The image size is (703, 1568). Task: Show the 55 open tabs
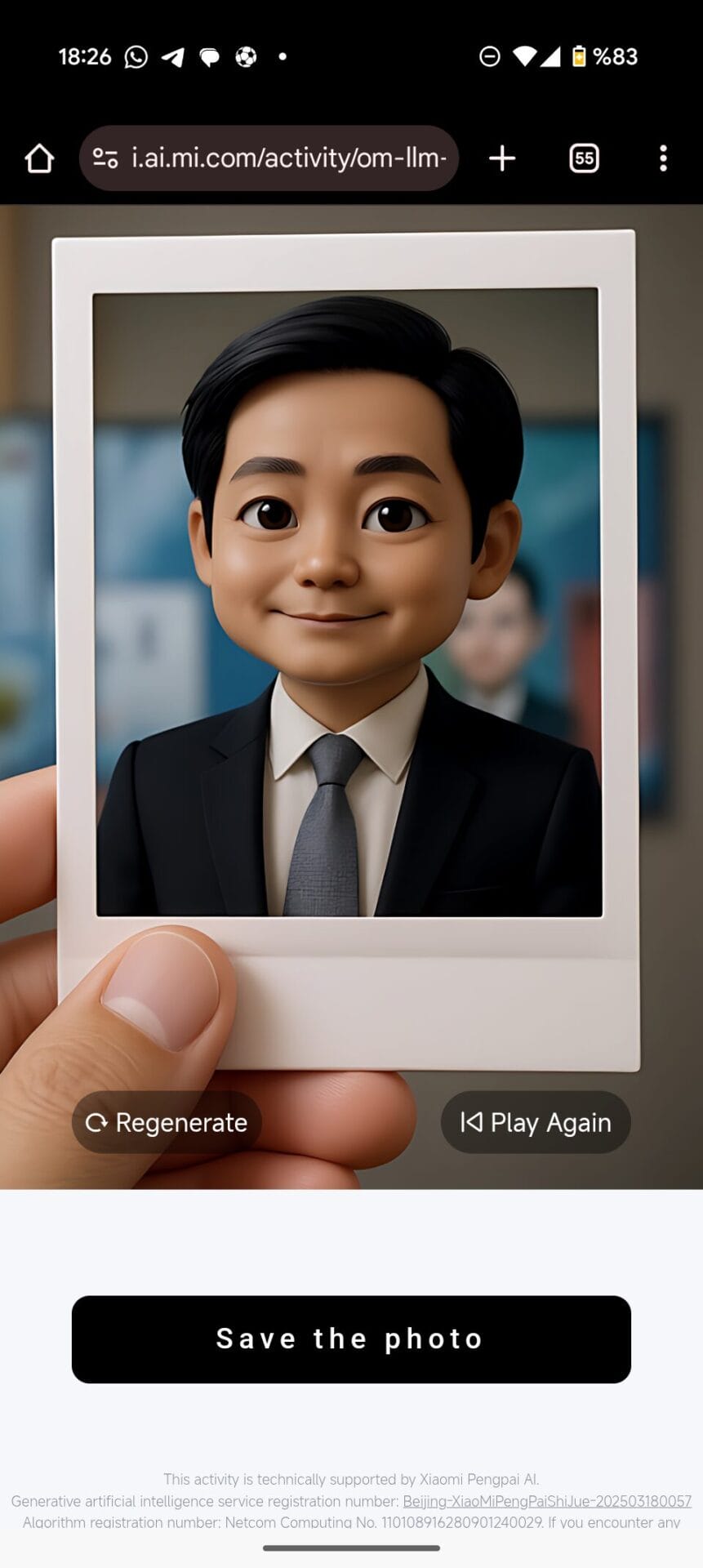pos(584,158)
